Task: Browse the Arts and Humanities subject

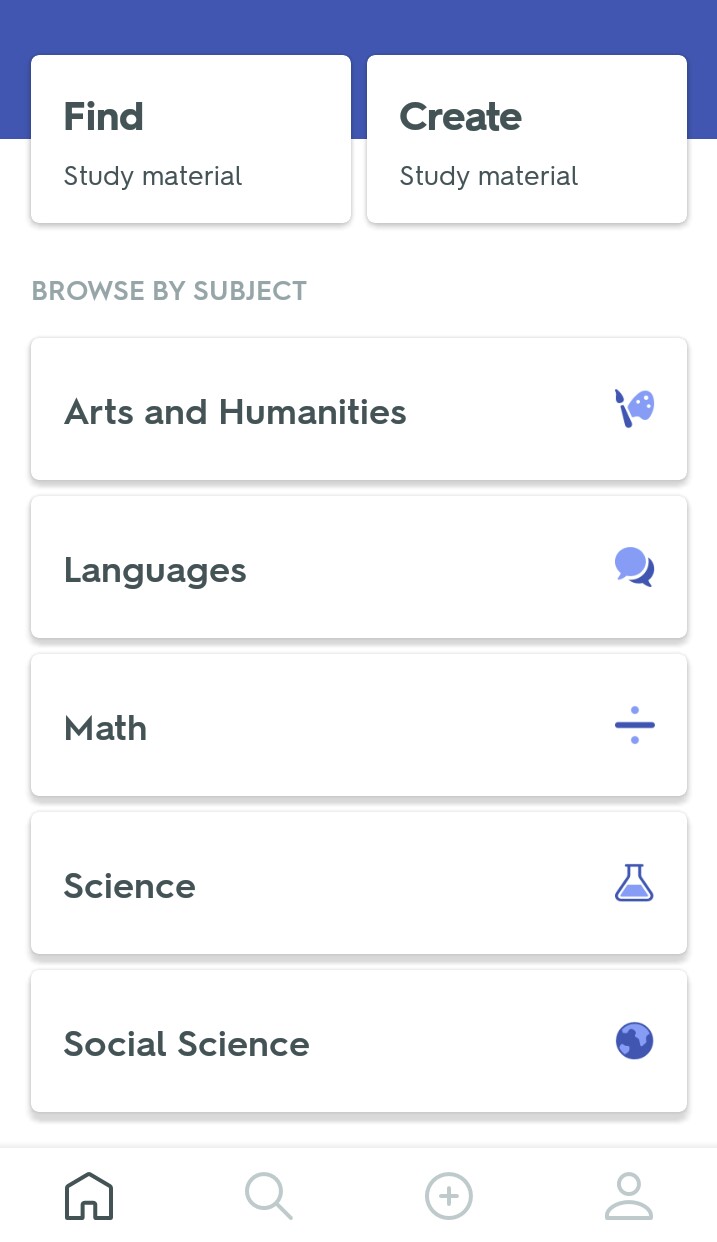Action: pyautogui.click(x=359, y=409)
